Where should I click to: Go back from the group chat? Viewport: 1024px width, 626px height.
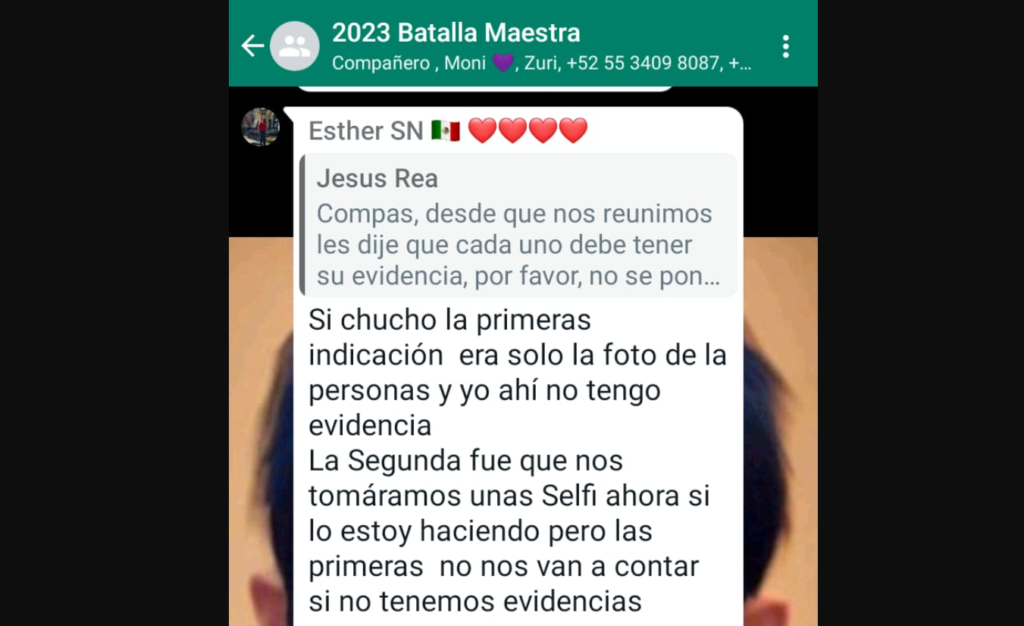252,45
